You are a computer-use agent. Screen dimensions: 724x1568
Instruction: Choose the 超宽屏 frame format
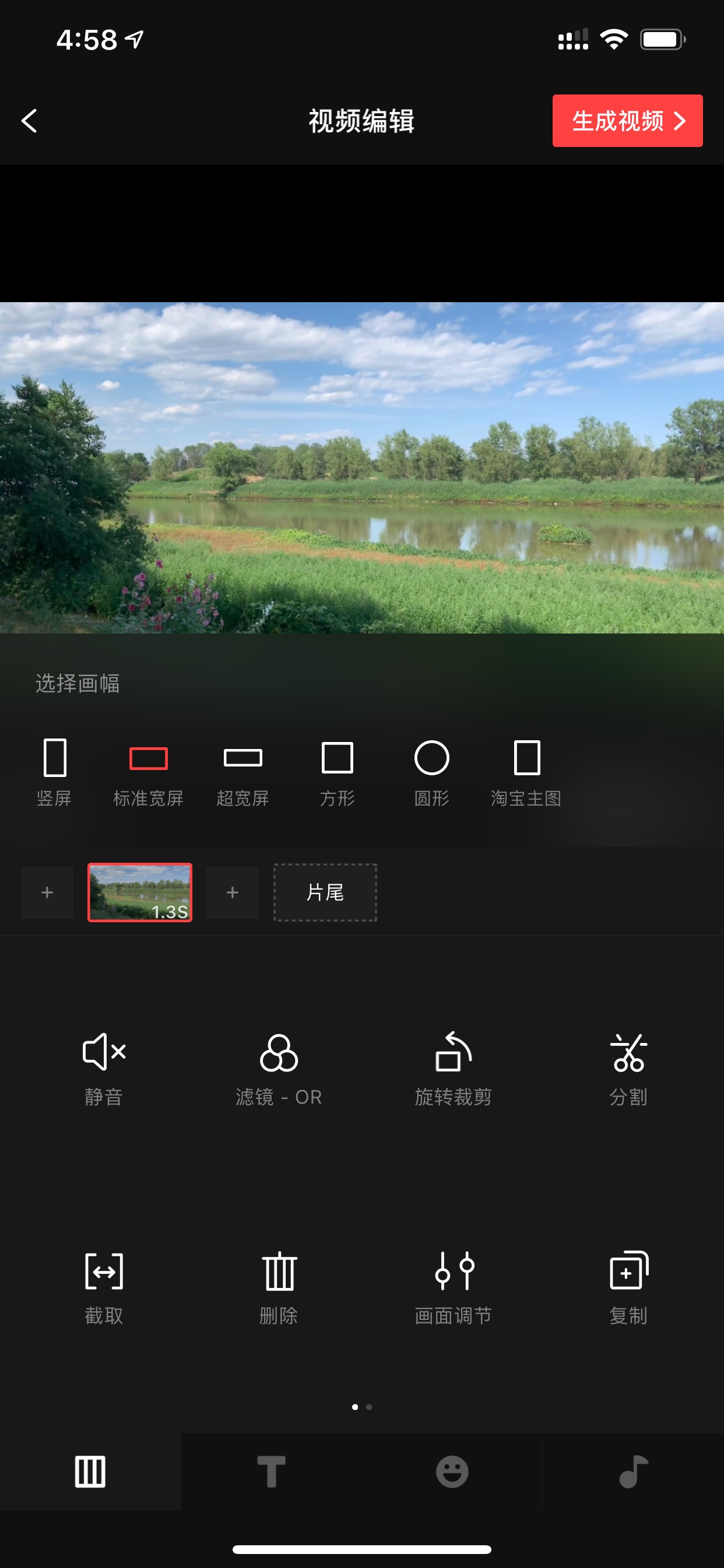click(x=242, y=772)
